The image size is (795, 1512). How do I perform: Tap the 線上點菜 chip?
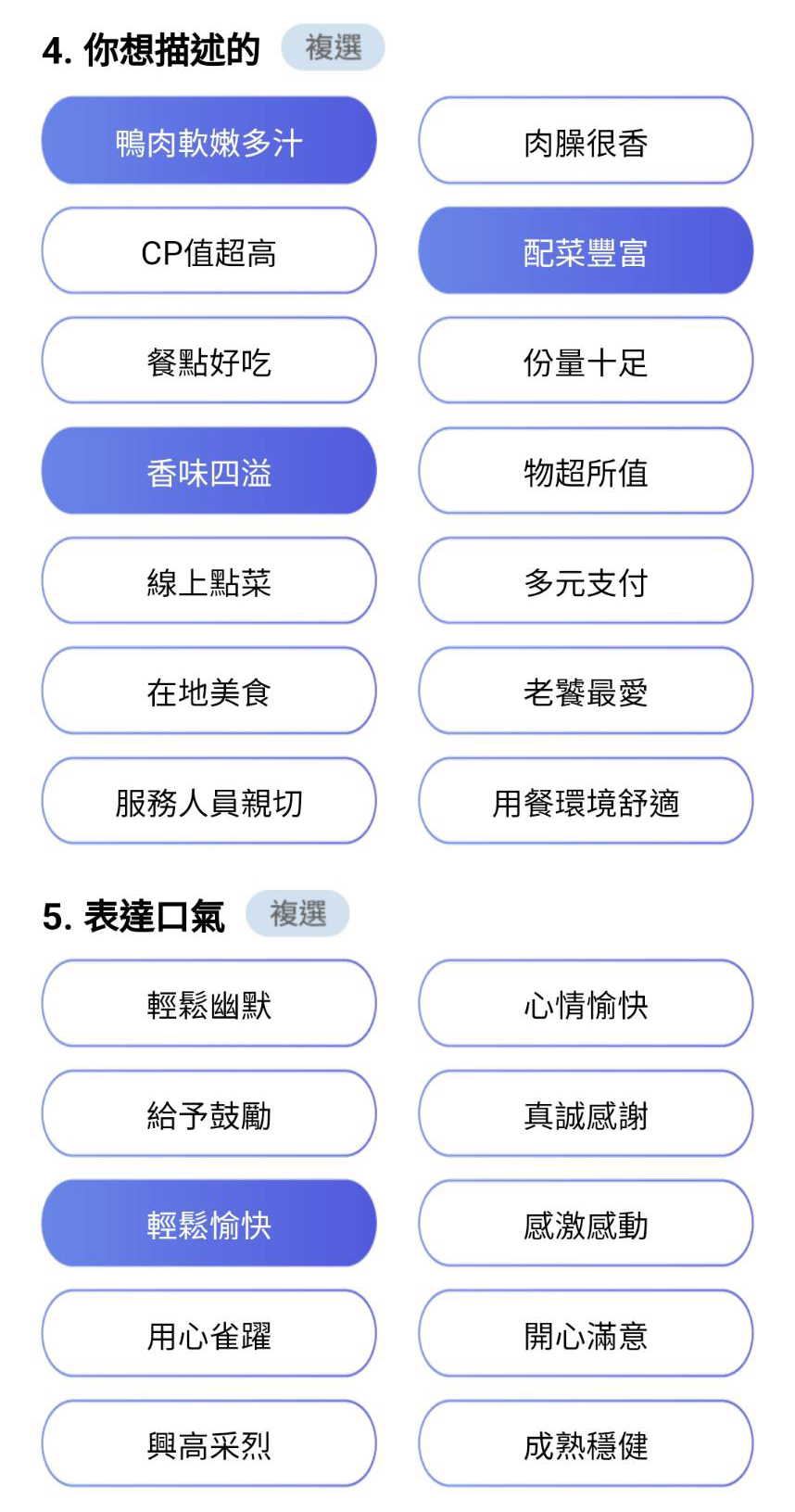(x=208, y=581)
